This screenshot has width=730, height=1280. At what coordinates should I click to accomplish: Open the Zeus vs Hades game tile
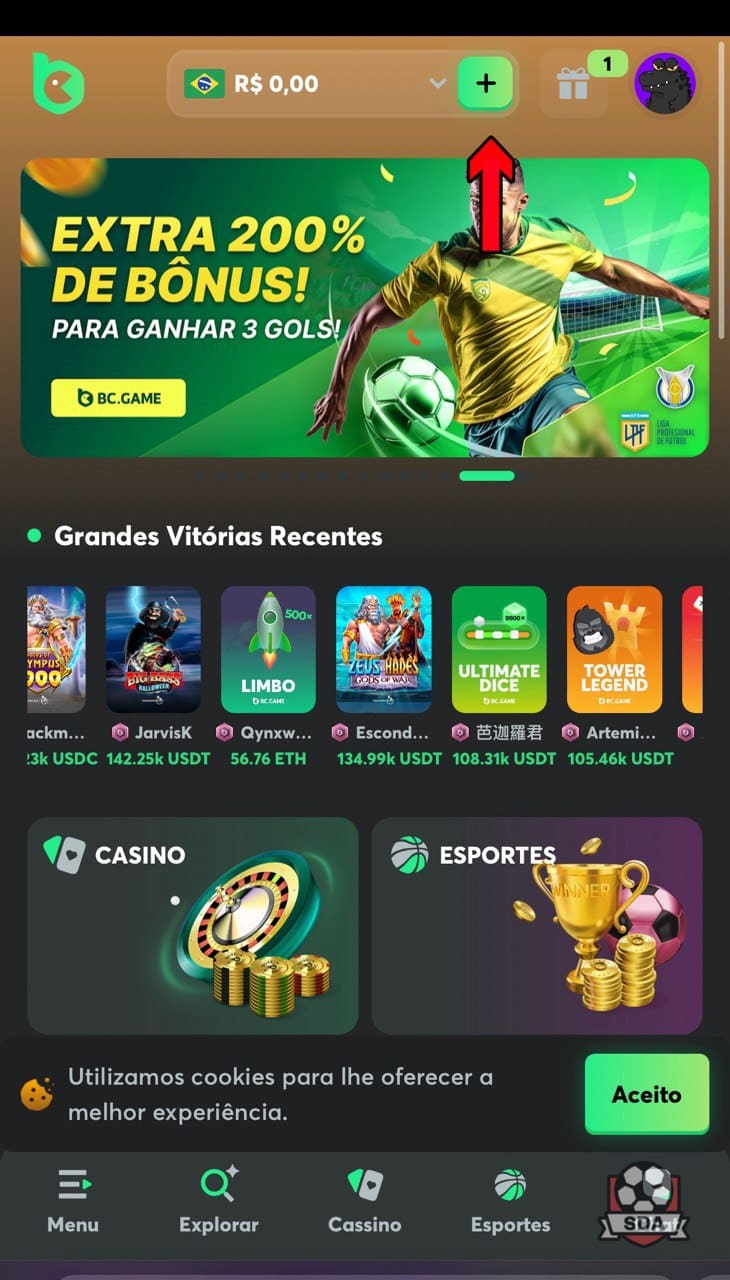(383, 648)
